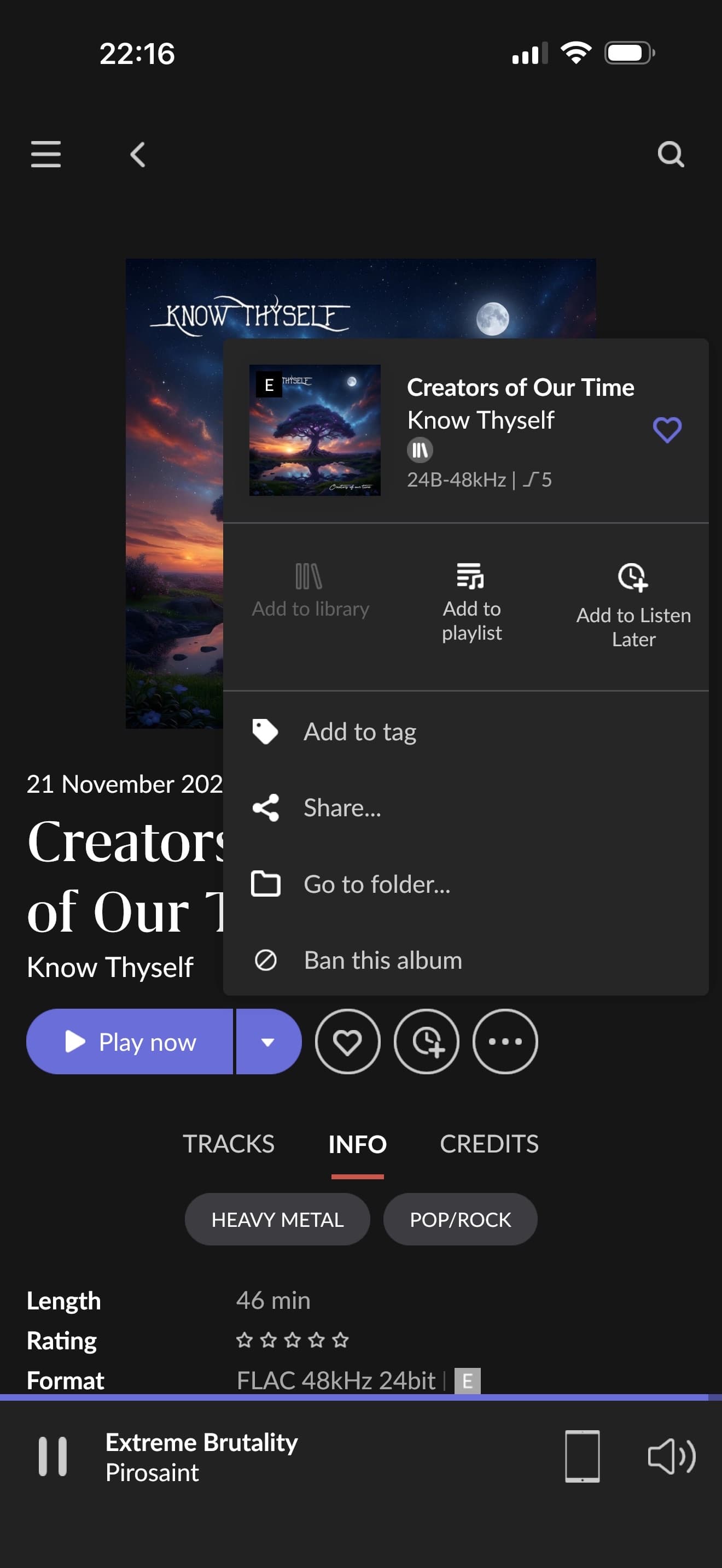Add album to a playlist
The width and height of the screenshot is (722, 1568).
[x=471, y=601]
